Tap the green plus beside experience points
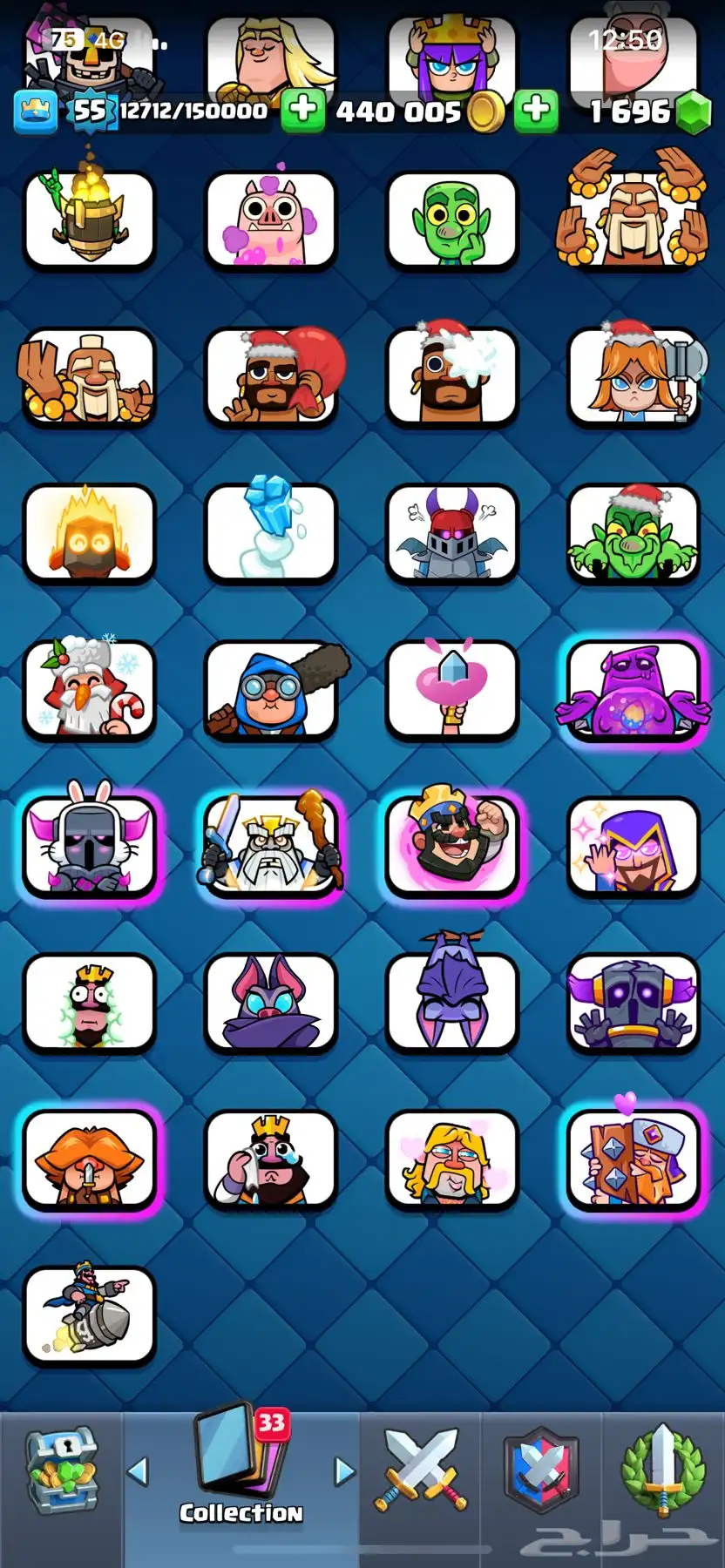725x1568 pixels. click(302, 111)
